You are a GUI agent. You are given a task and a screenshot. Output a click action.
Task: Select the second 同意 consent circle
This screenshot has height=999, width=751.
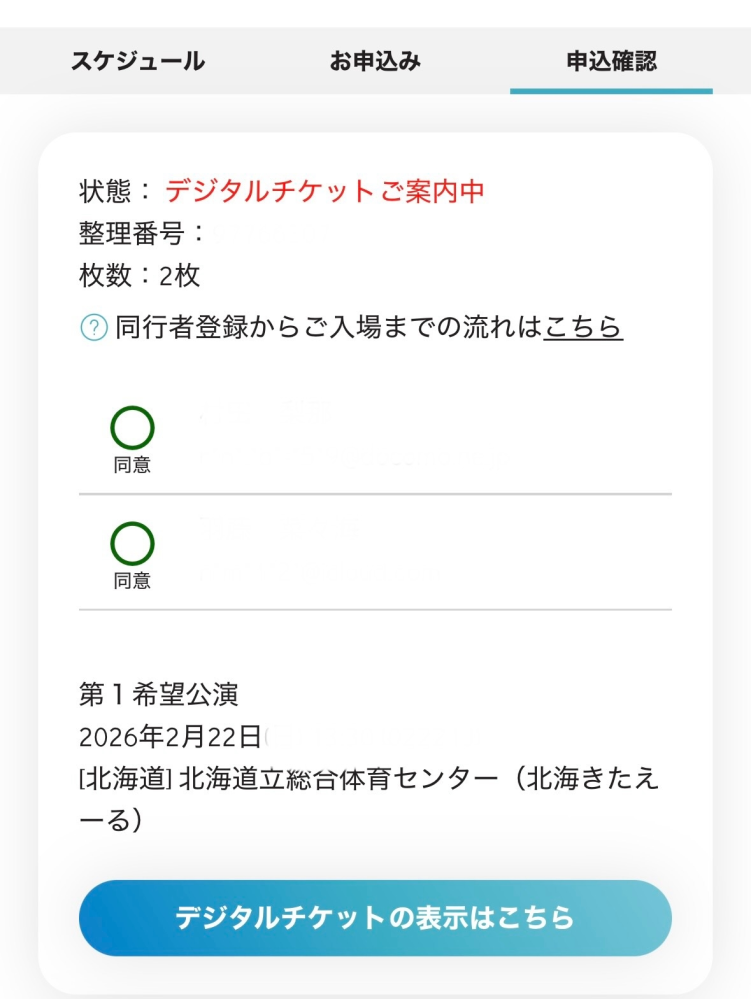(x=132, y=547)
